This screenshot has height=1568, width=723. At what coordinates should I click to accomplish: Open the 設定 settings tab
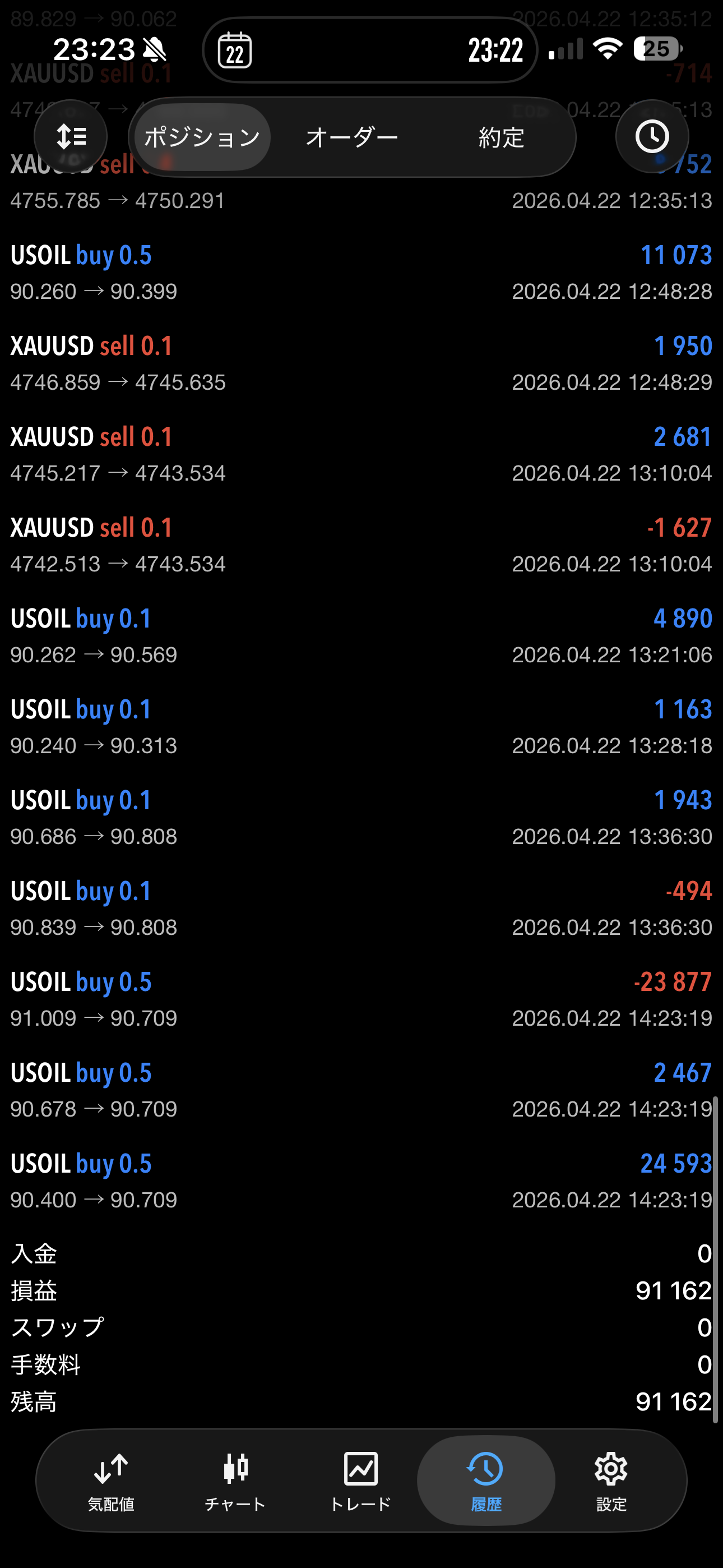pyautogui.click(x=611, y=1481)
